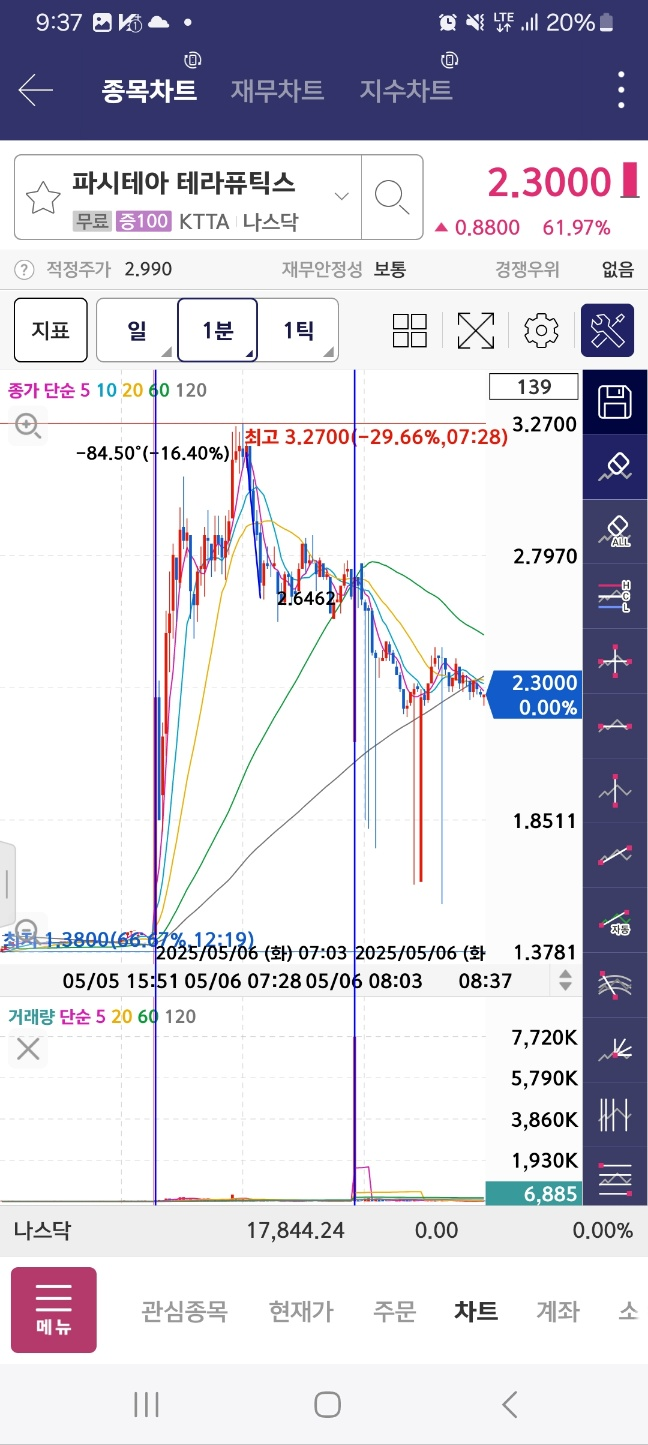Open the chart grid layout icon

tap(410, 330)
